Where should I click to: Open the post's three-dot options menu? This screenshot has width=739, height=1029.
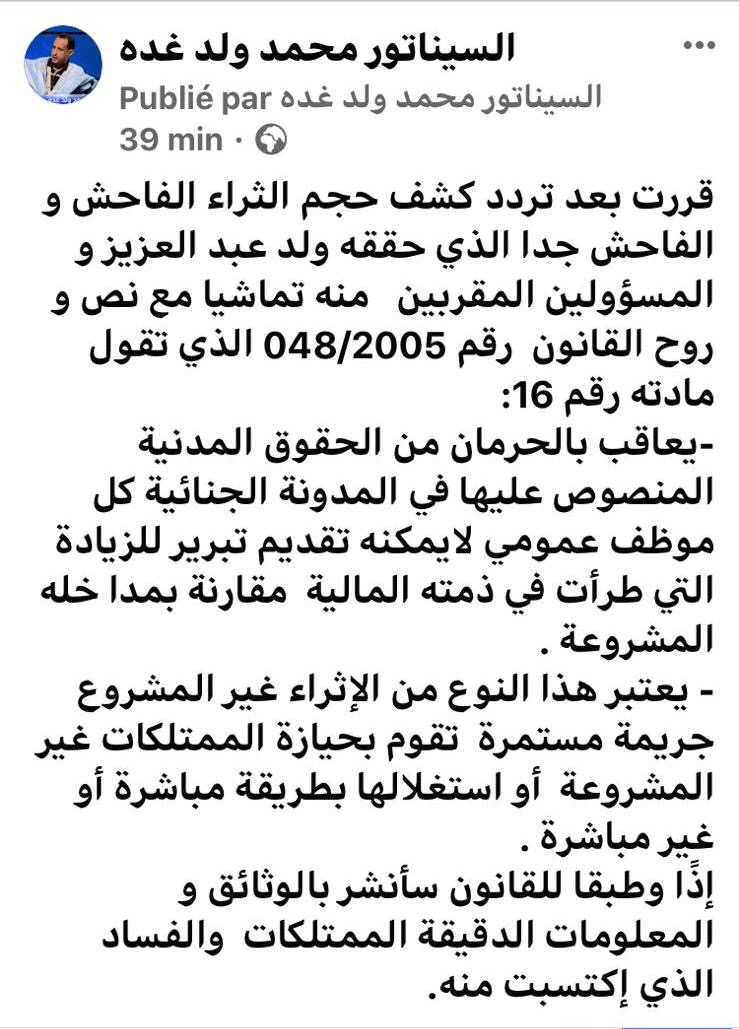tap(698, 46)
